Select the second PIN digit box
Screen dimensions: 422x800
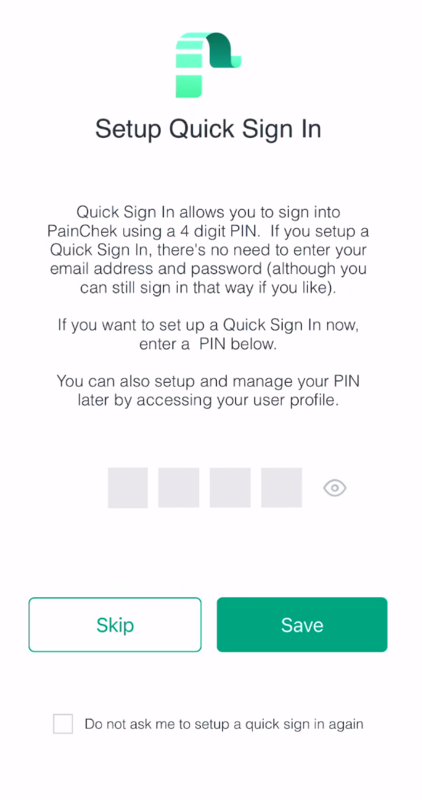click(x=179, y=487)
